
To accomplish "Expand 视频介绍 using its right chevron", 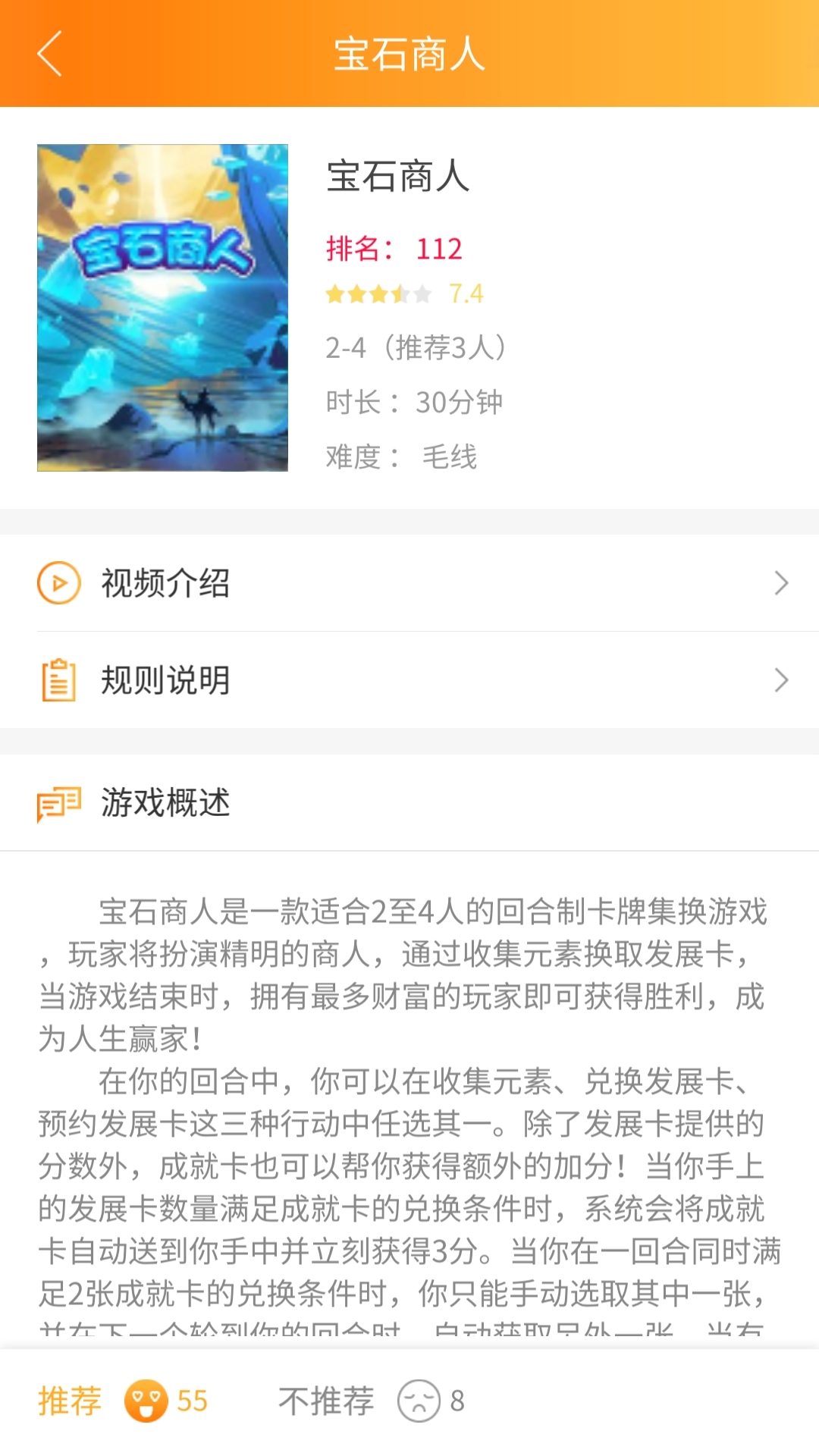I will tap(783, 584).
